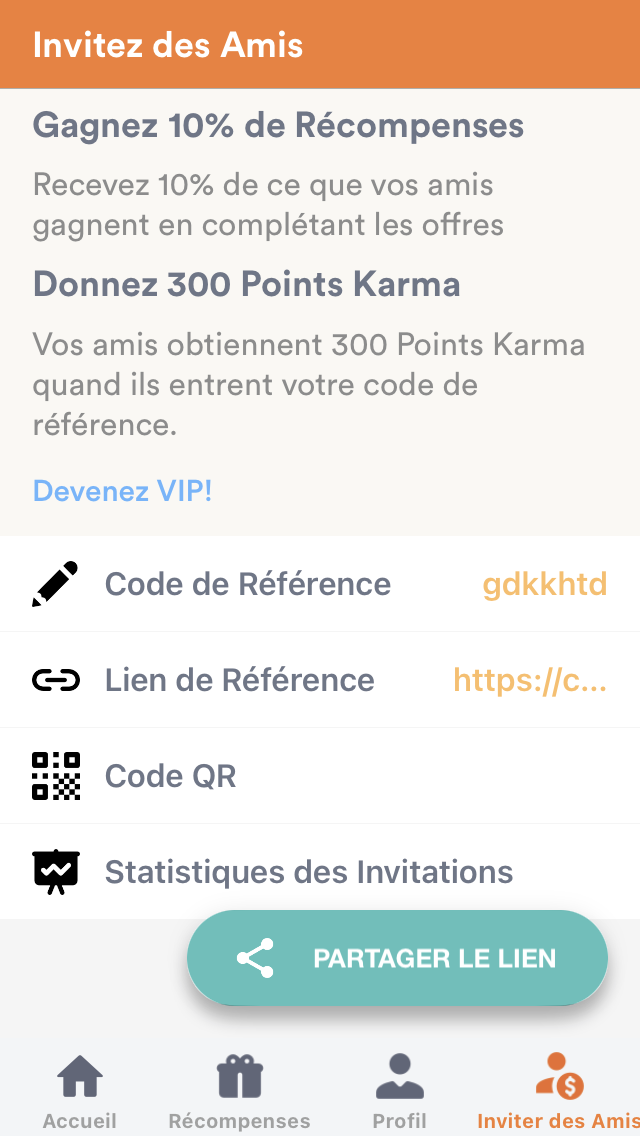Screen dimensions: 640x1136
Task: Go to the Accueil tab
Action: coord(80,1092)
